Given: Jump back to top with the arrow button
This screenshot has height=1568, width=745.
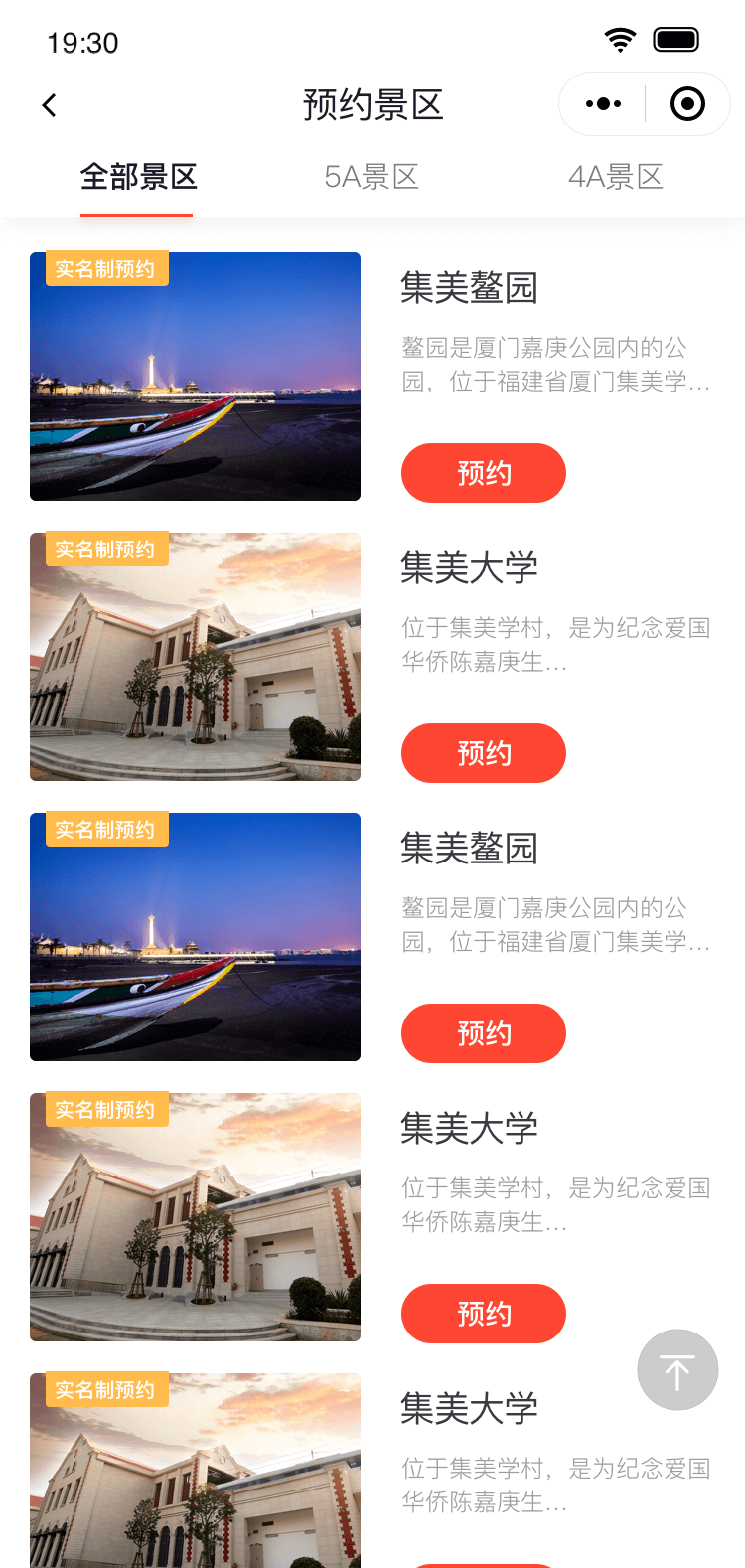Looking at the screenshot, I should click(677, 1370).
